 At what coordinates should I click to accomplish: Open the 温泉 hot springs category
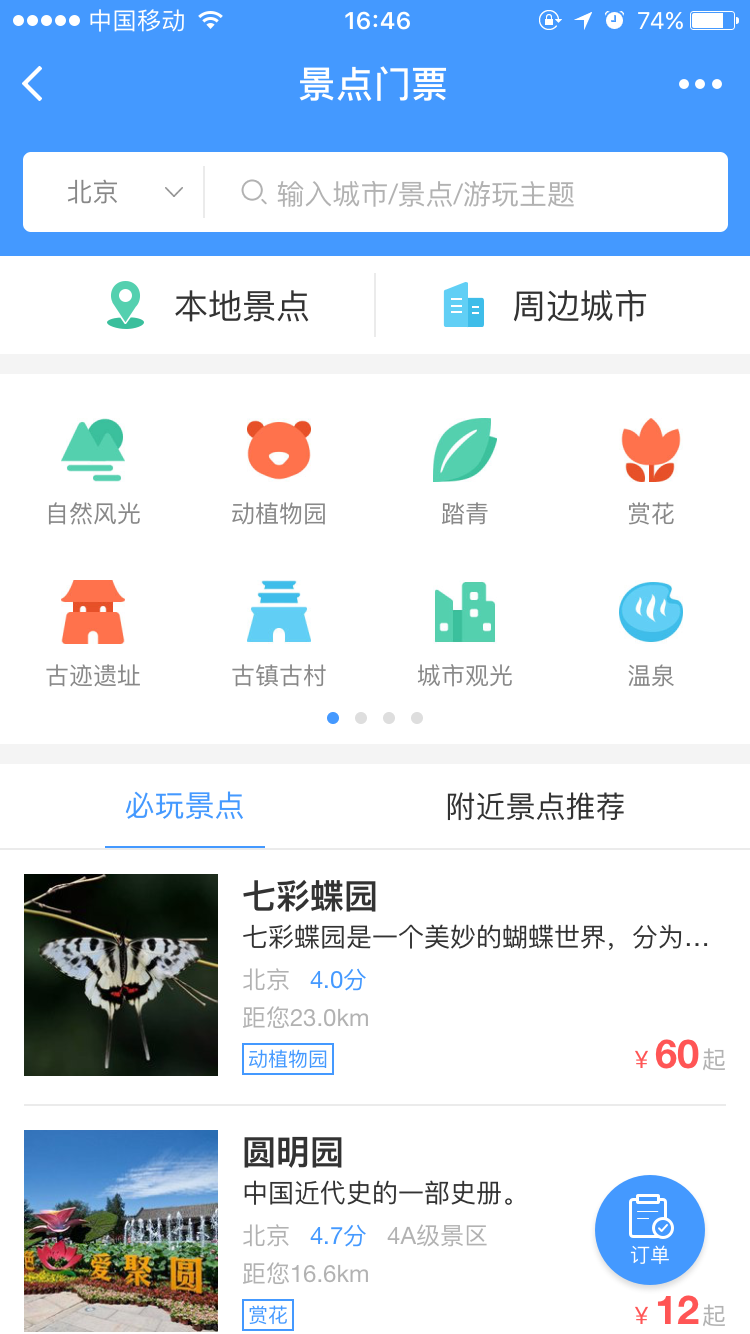click(651, 632)
